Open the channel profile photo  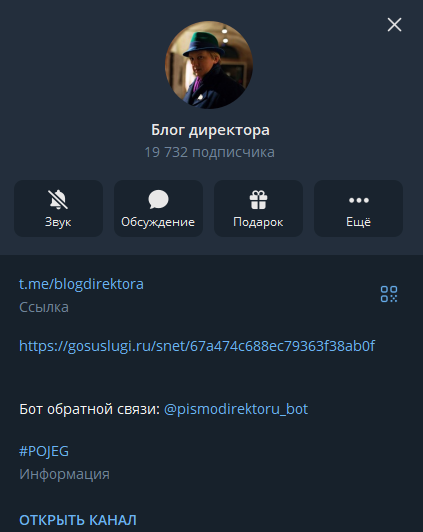pos(209,65)
